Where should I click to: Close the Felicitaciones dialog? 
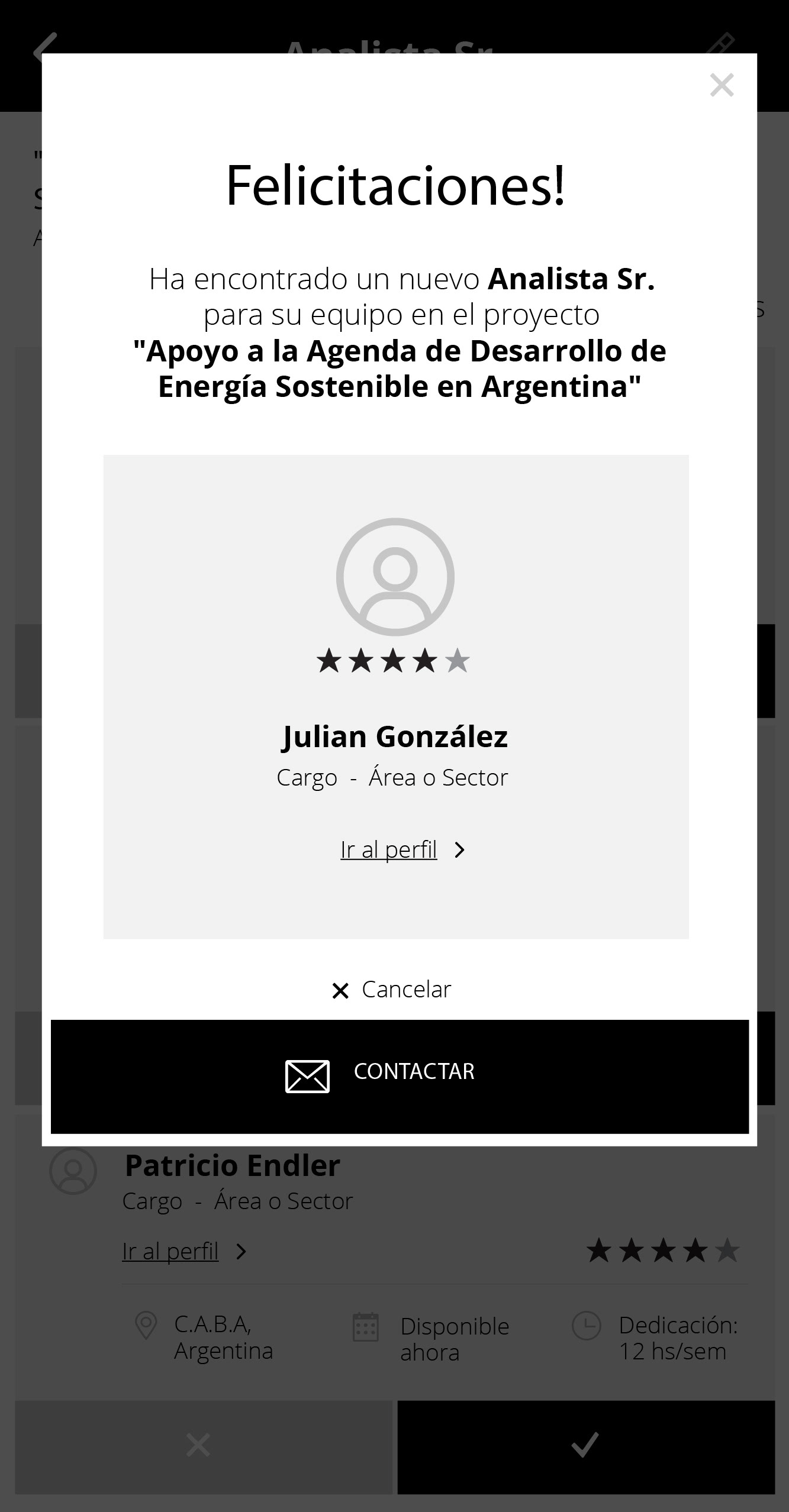(722, 85)
